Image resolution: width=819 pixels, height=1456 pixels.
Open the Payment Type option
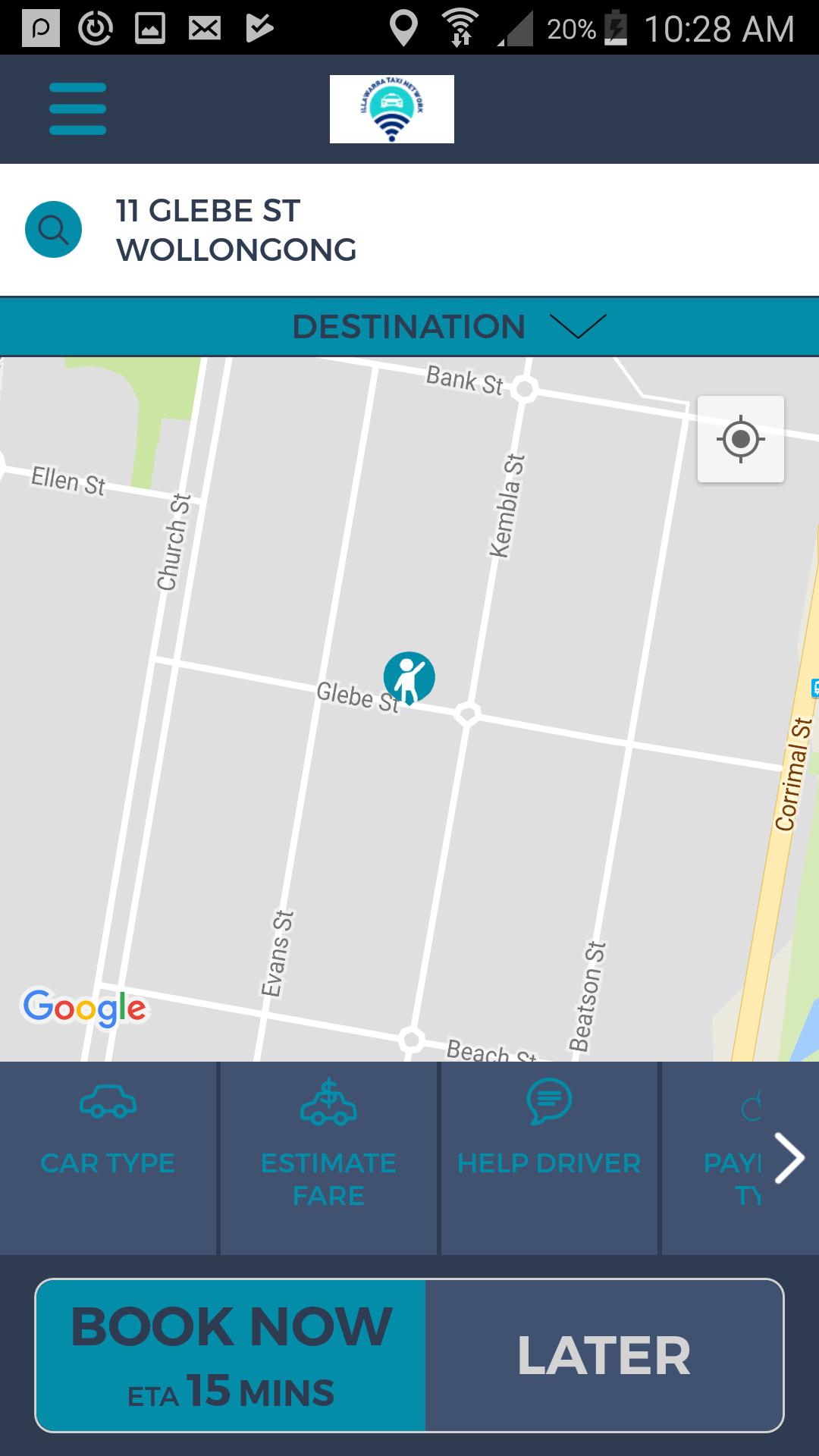(x=732, y=1160)
